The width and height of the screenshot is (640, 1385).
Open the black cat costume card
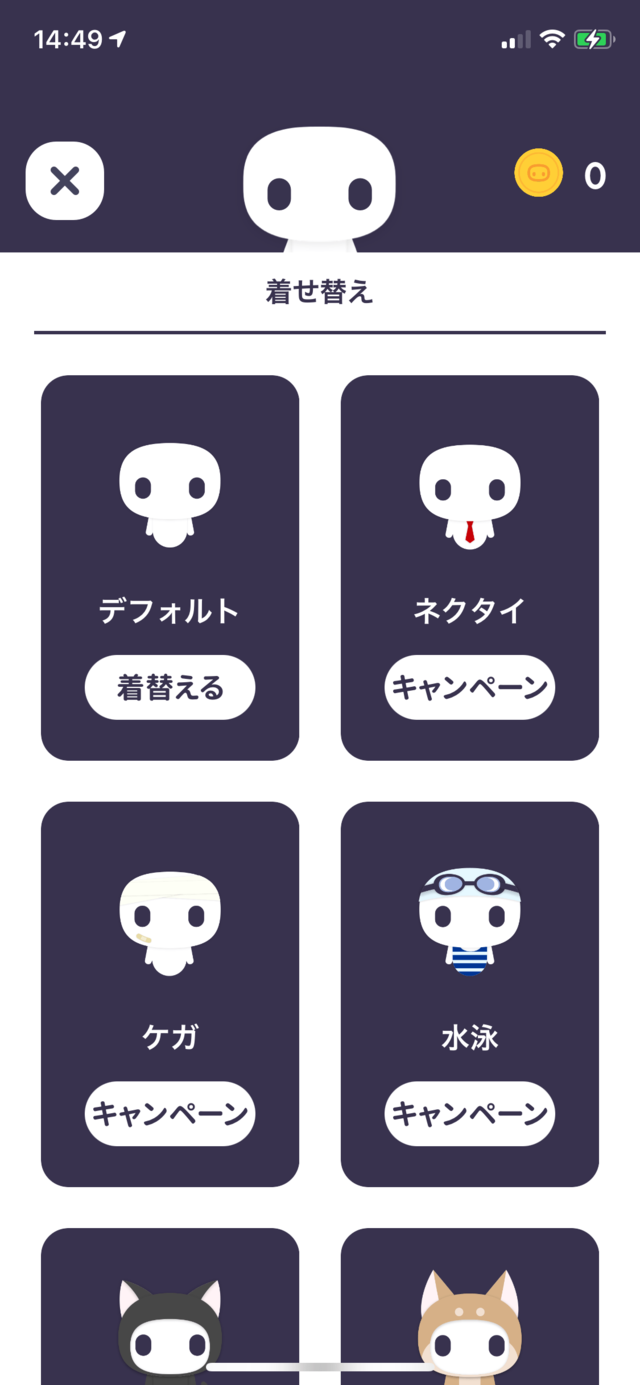(x=170, y=1310)
